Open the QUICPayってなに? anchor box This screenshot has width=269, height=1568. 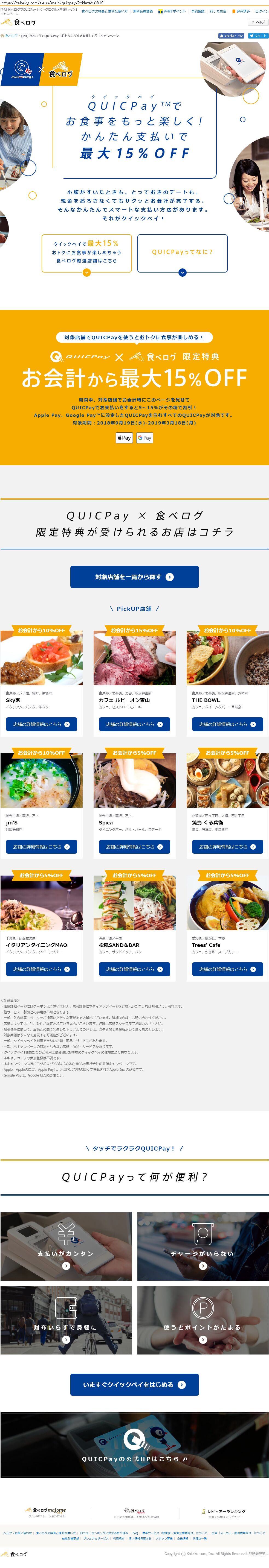[182, 253]
